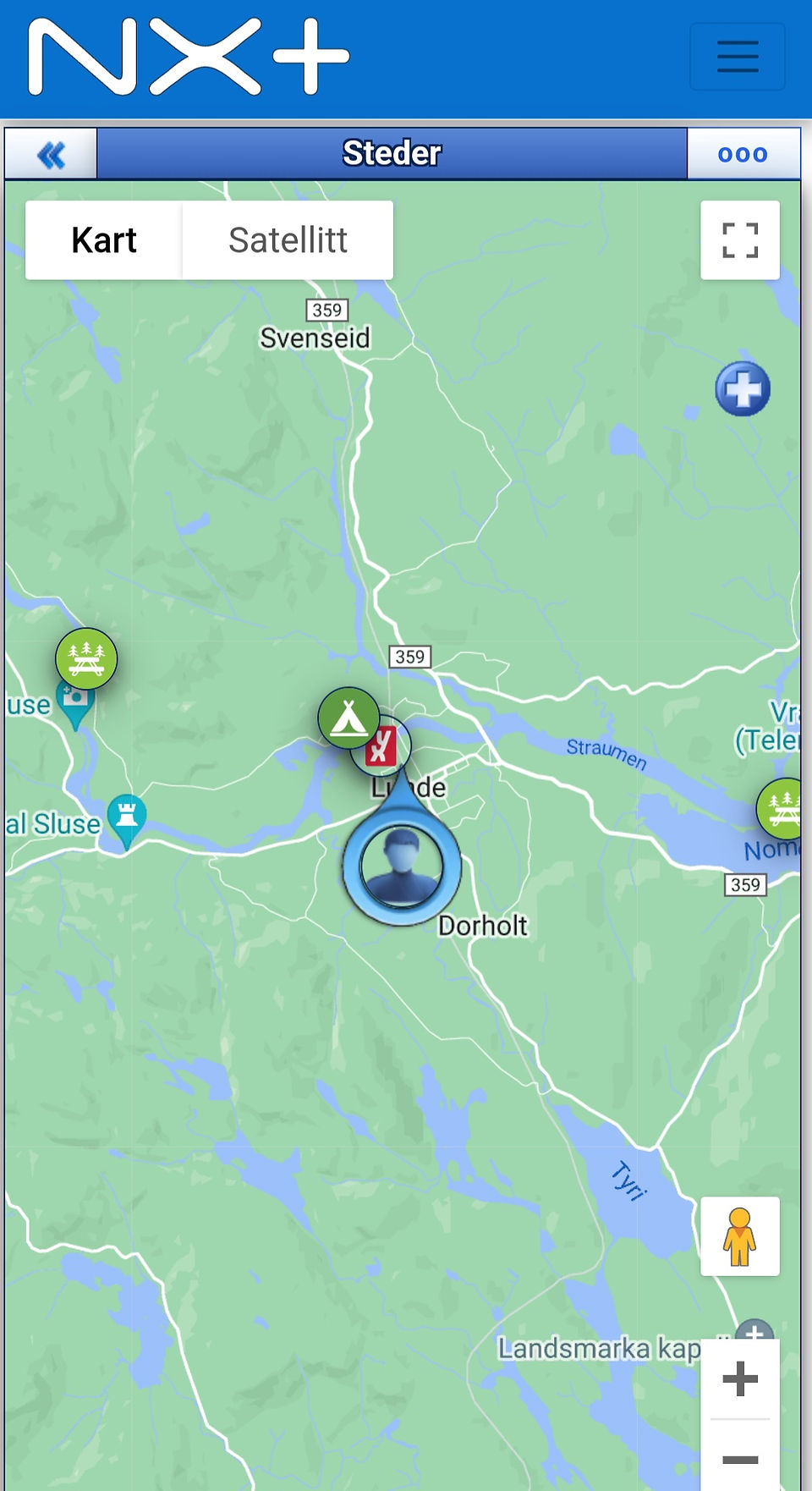Tap the picnic marker by Nome
This screenshot has height=1491, width=812.
coord(783,808)
